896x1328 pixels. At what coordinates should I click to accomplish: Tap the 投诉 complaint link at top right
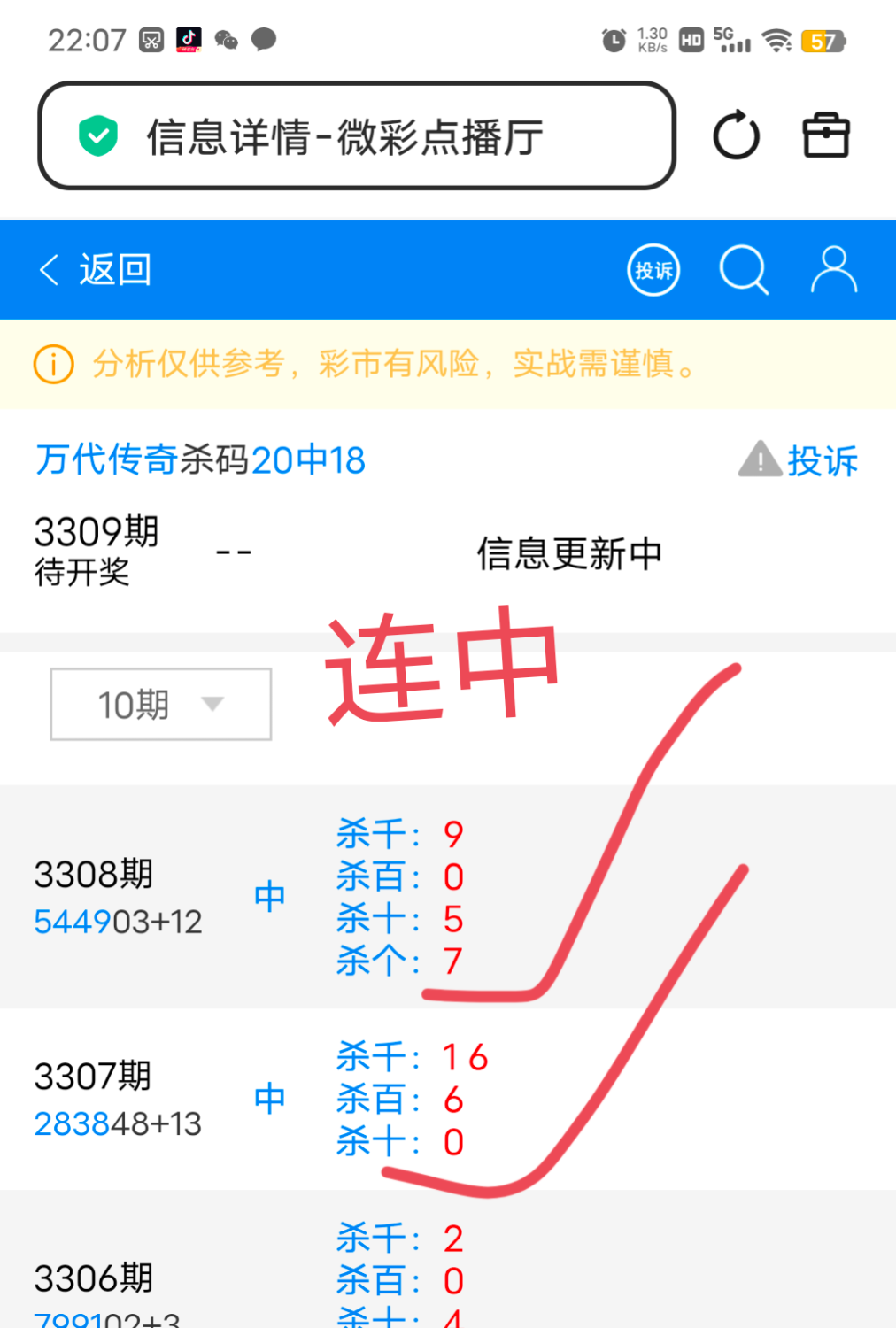(x=824, y=459)
